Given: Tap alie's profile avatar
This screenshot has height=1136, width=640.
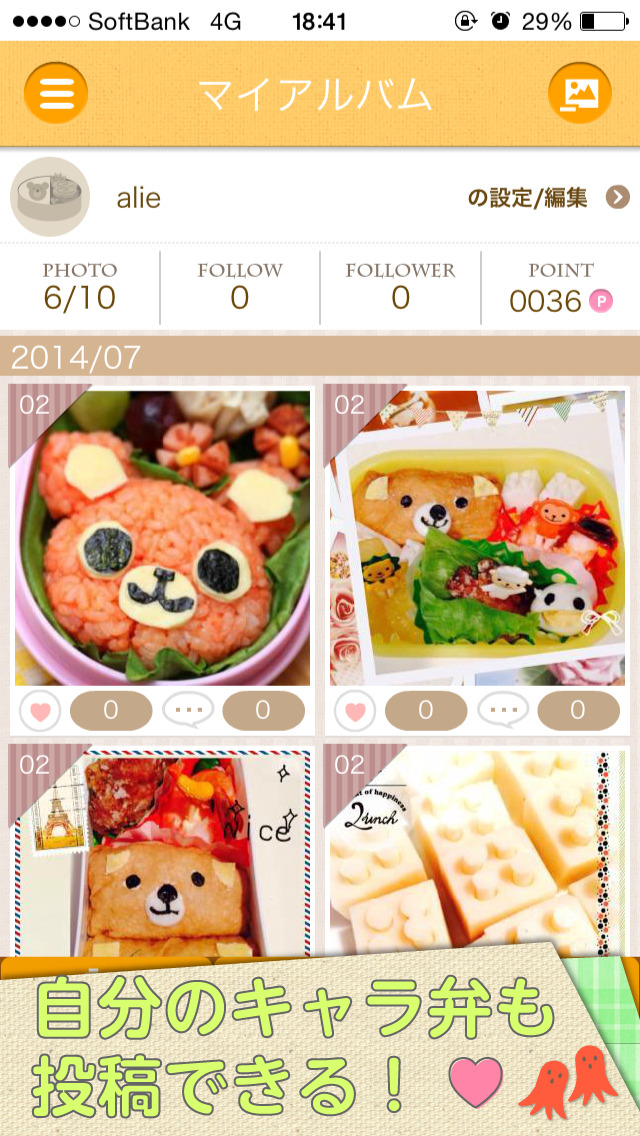Looking at the screenshot, I should (x=50, y=197).
